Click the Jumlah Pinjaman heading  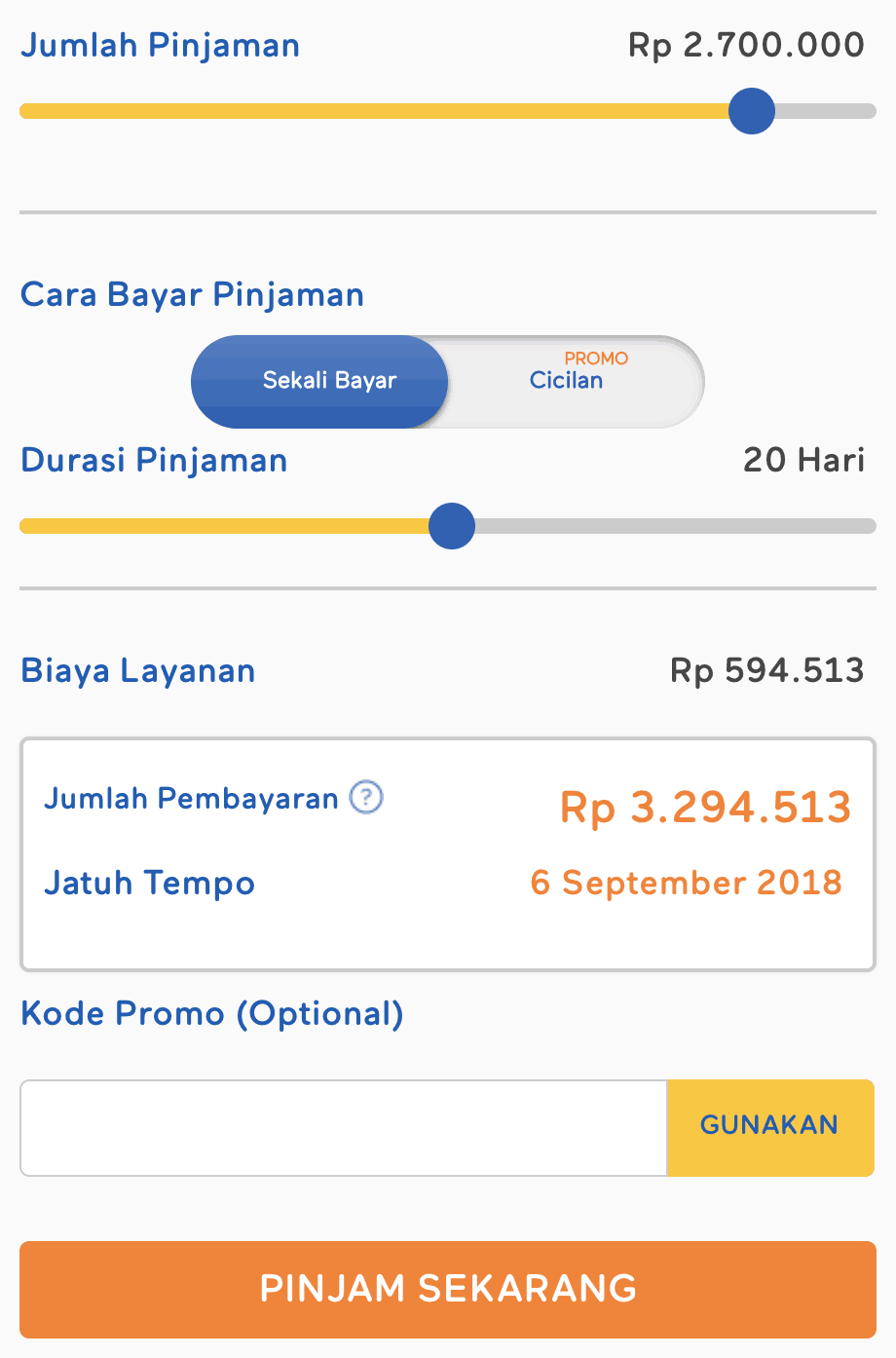pos(160,45)
